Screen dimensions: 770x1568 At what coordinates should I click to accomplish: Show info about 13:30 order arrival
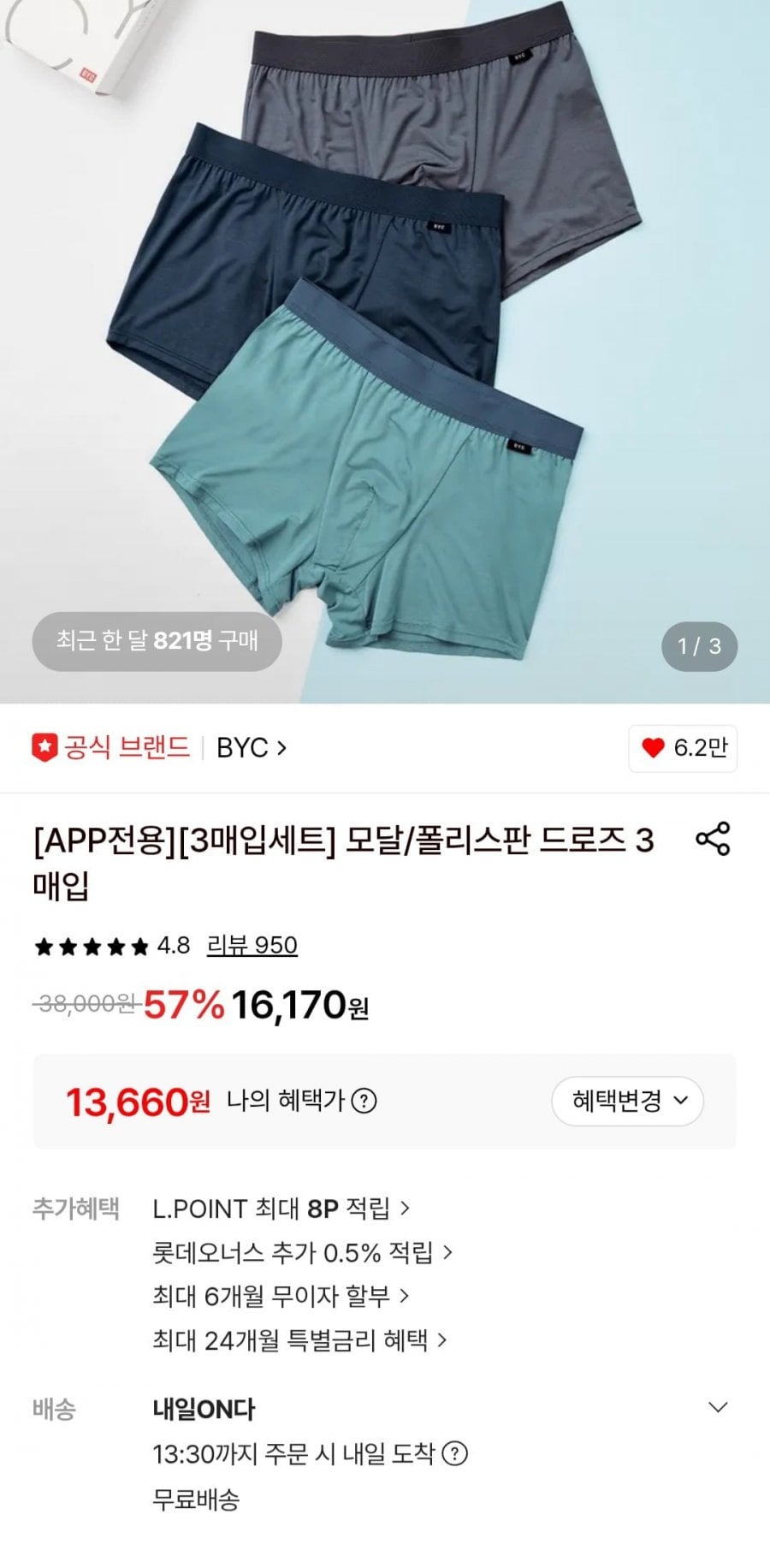[x=456, y=1454]
